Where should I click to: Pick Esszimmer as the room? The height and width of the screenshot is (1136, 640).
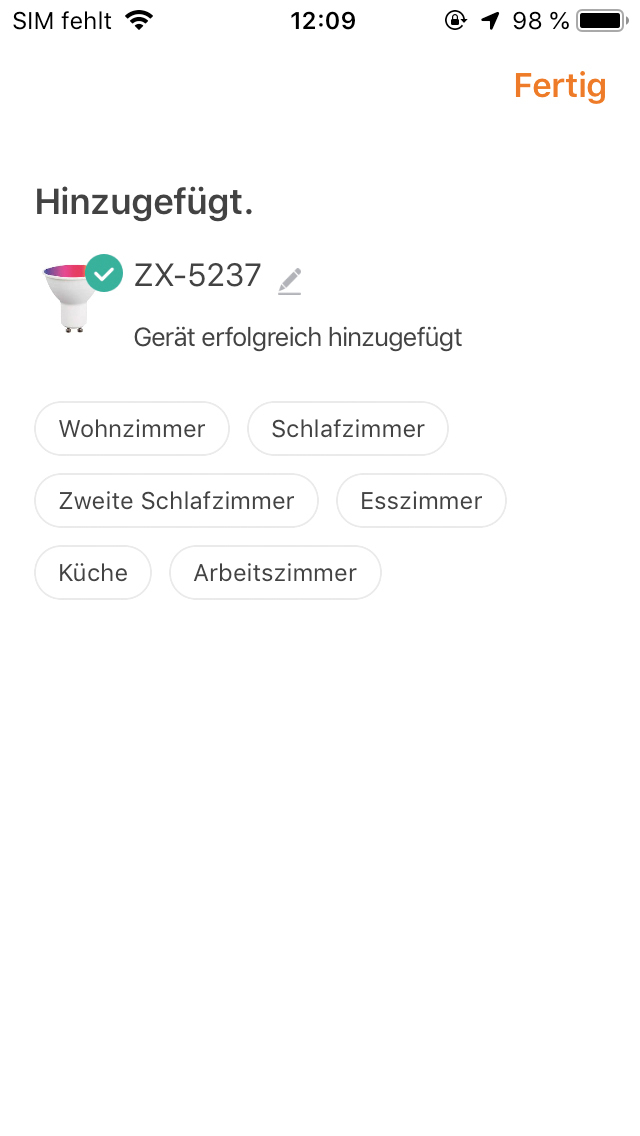pyautogui.click(x=421, y=501)
